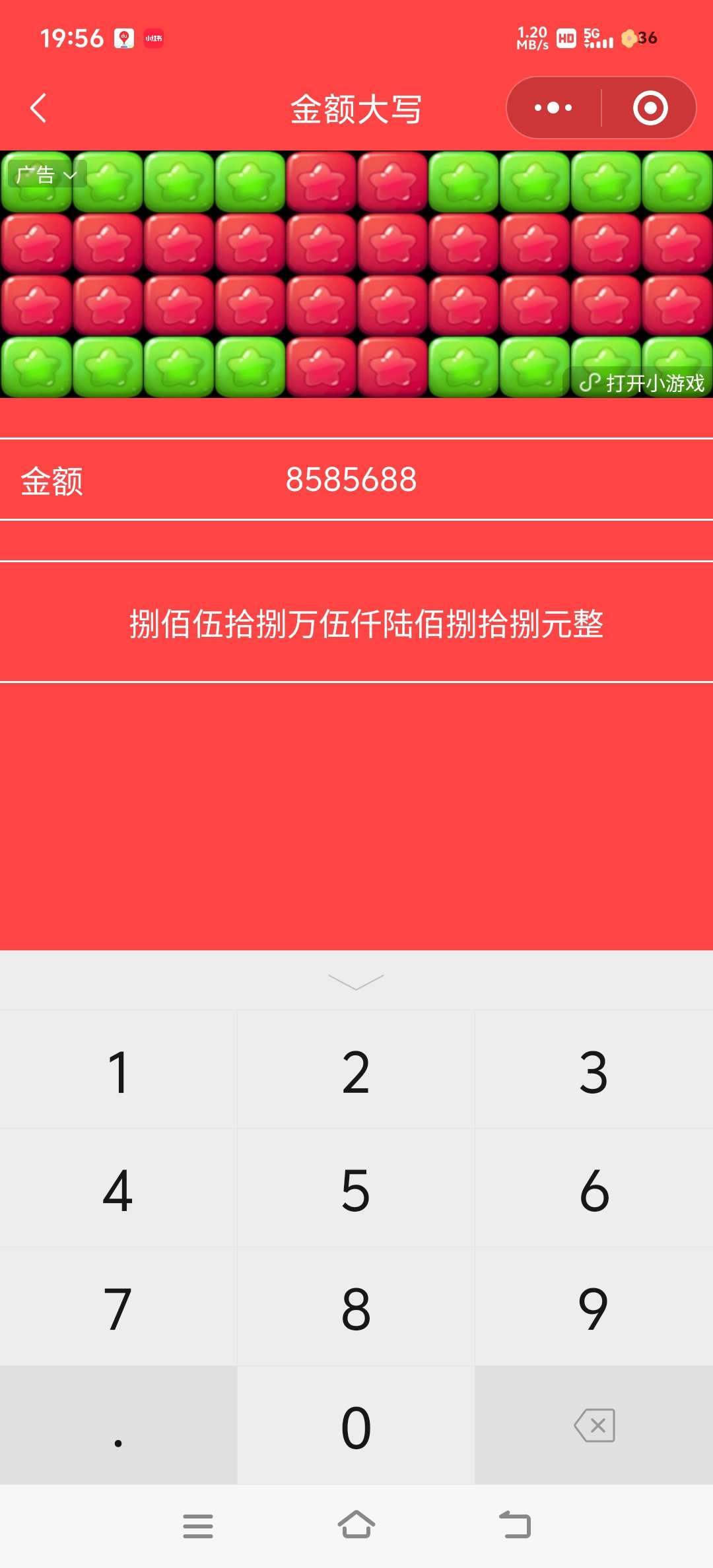The image size is (713, 1568).
Task: Go back from 金额大写 page
Action: pyautogui.click(x=38, y=108)
